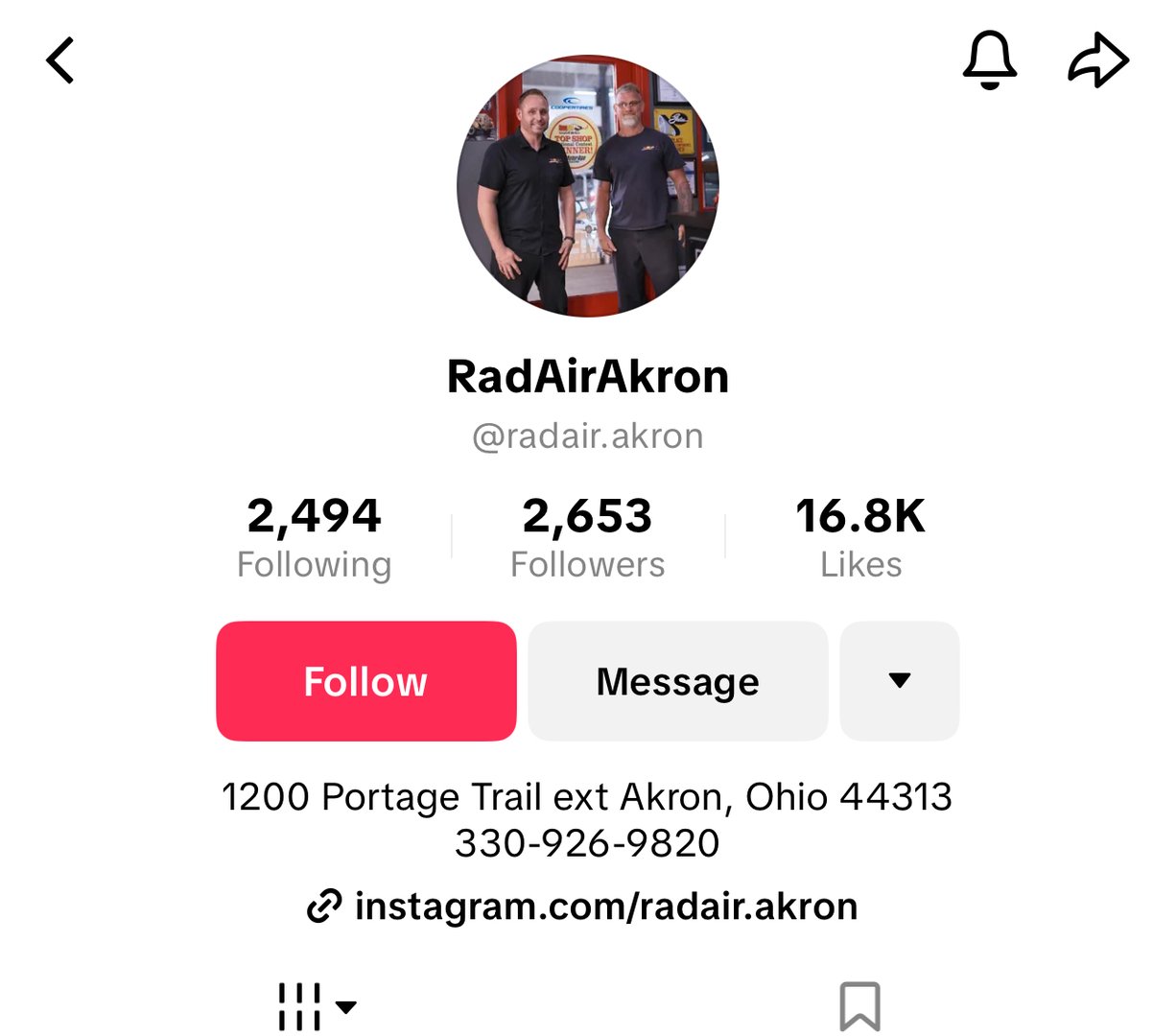View the Followers list

coord(587,538)
